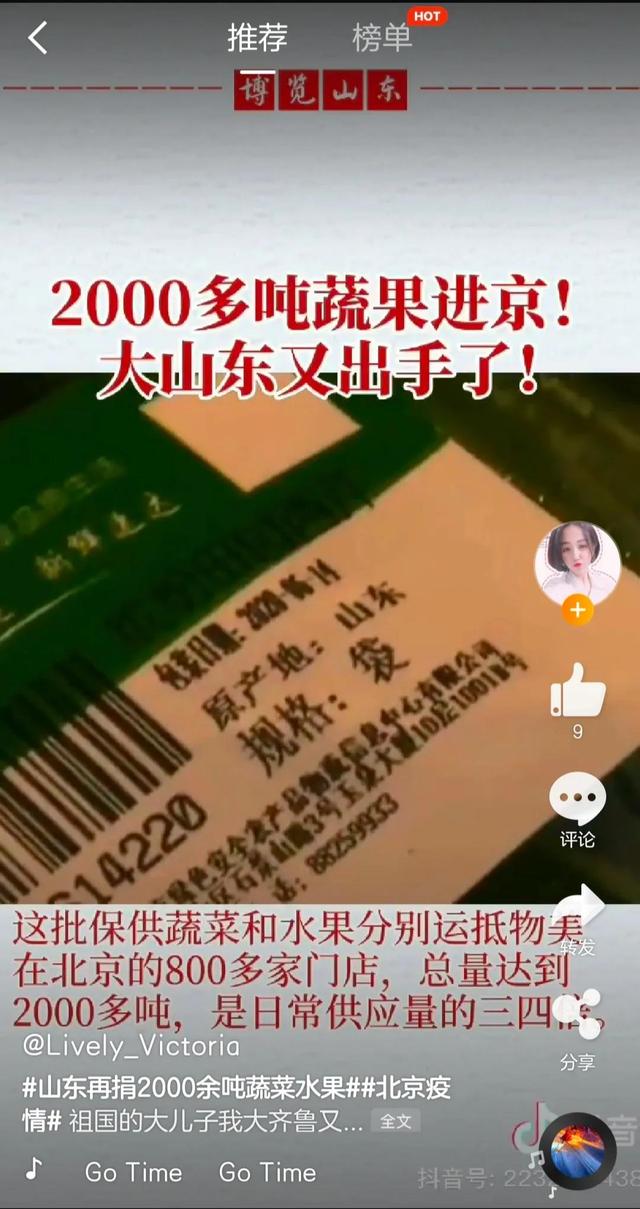The width and height of the screenshot is (640, 1209).
Task: Share the video via 分享
Action: point(577,1016)
